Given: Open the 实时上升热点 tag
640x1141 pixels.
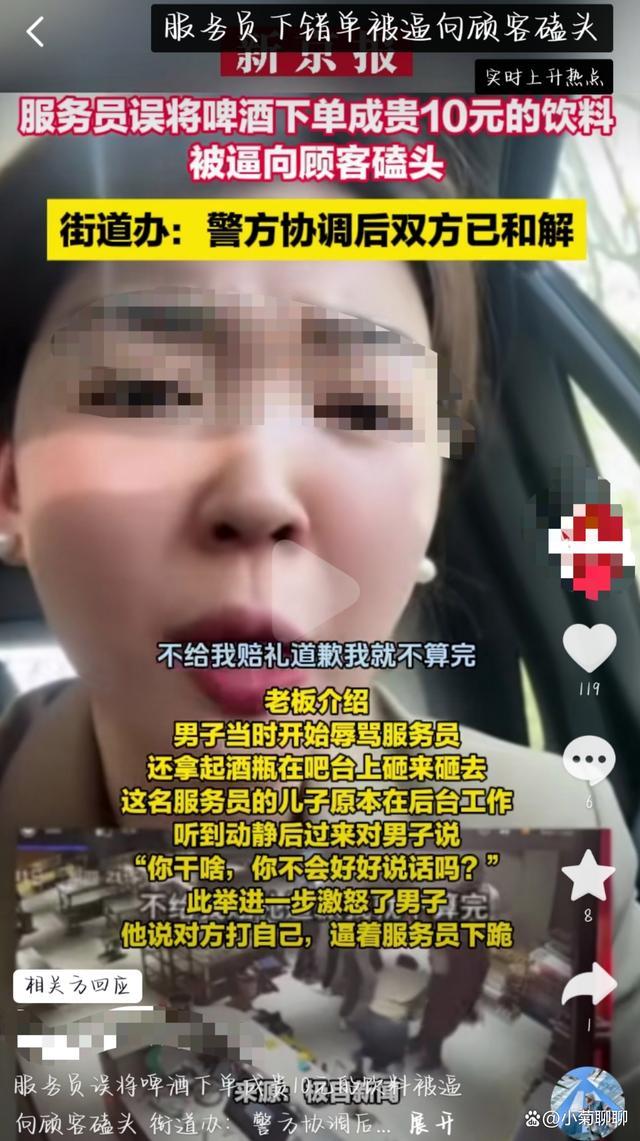Looking at the screenshot, I should coord(544,77).
